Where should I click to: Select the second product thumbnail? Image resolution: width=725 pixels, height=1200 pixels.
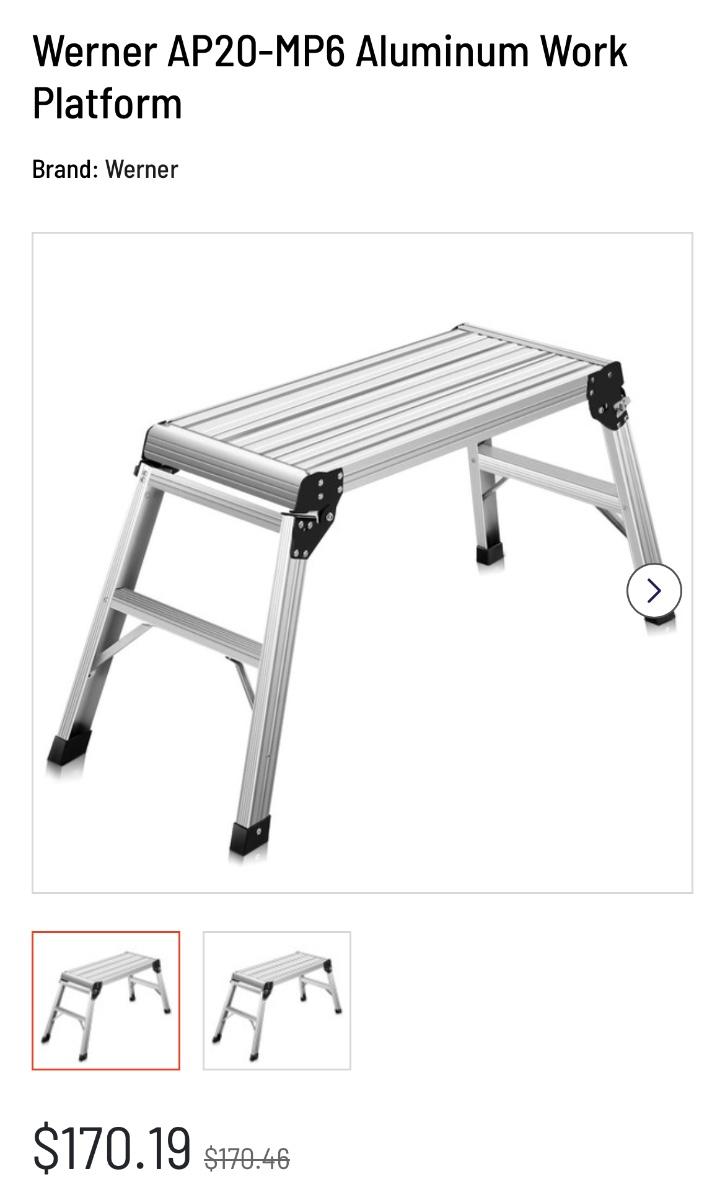(277, 1000)
